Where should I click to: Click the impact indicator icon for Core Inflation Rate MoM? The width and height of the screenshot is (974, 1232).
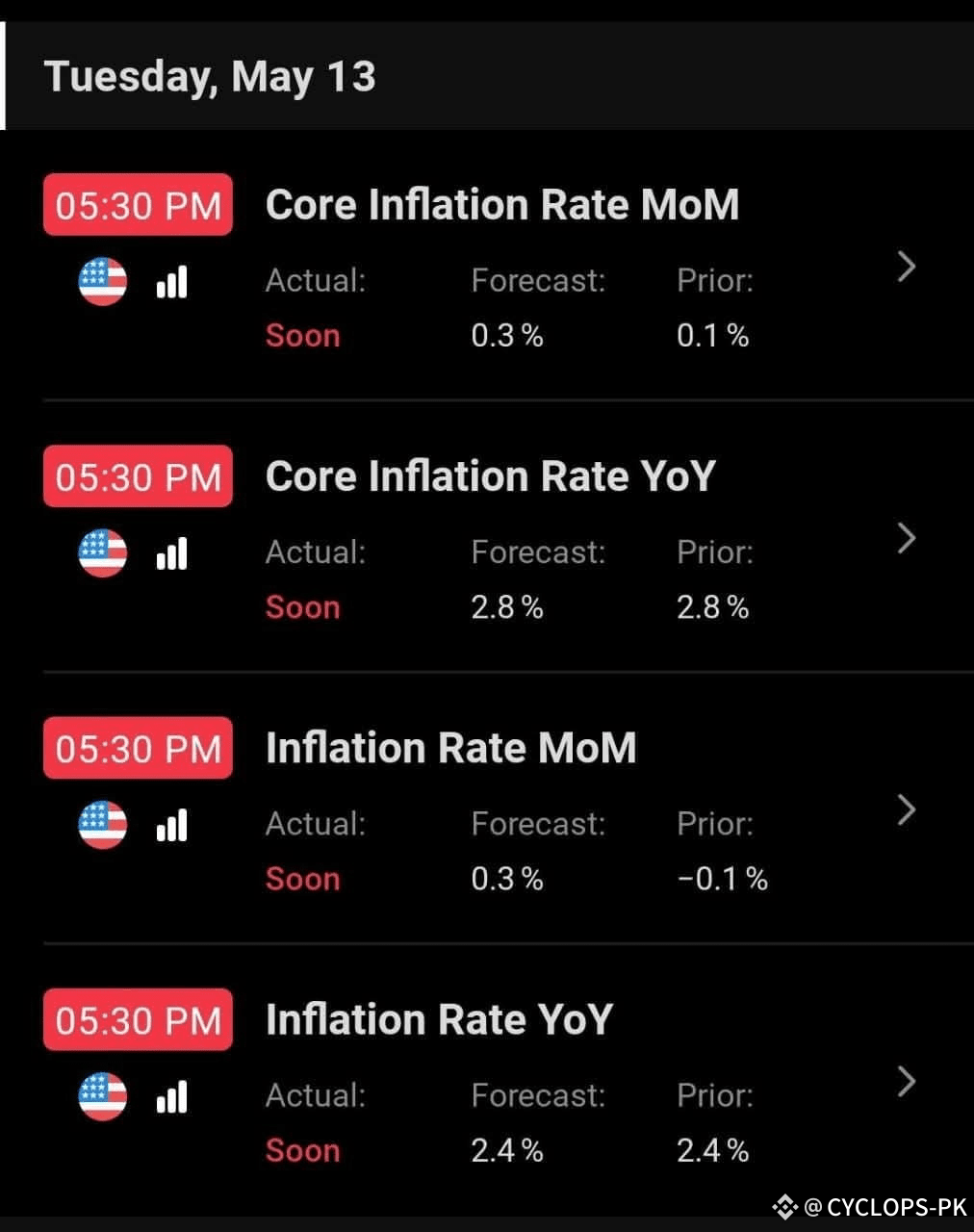point(170,281)
